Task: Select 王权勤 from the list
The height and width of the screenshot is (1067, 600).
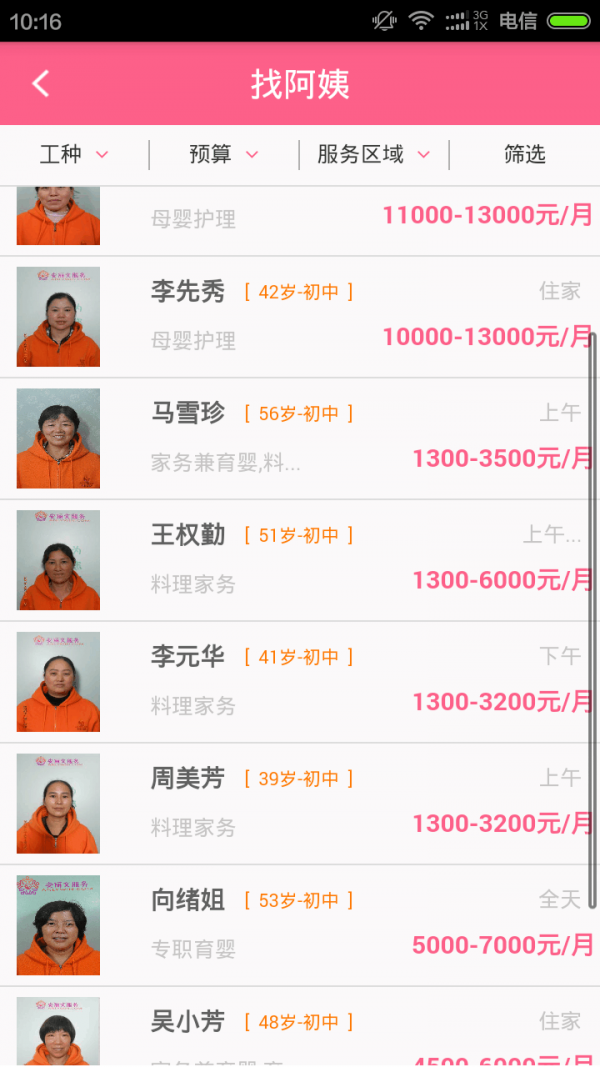Action: click(300, 561)
